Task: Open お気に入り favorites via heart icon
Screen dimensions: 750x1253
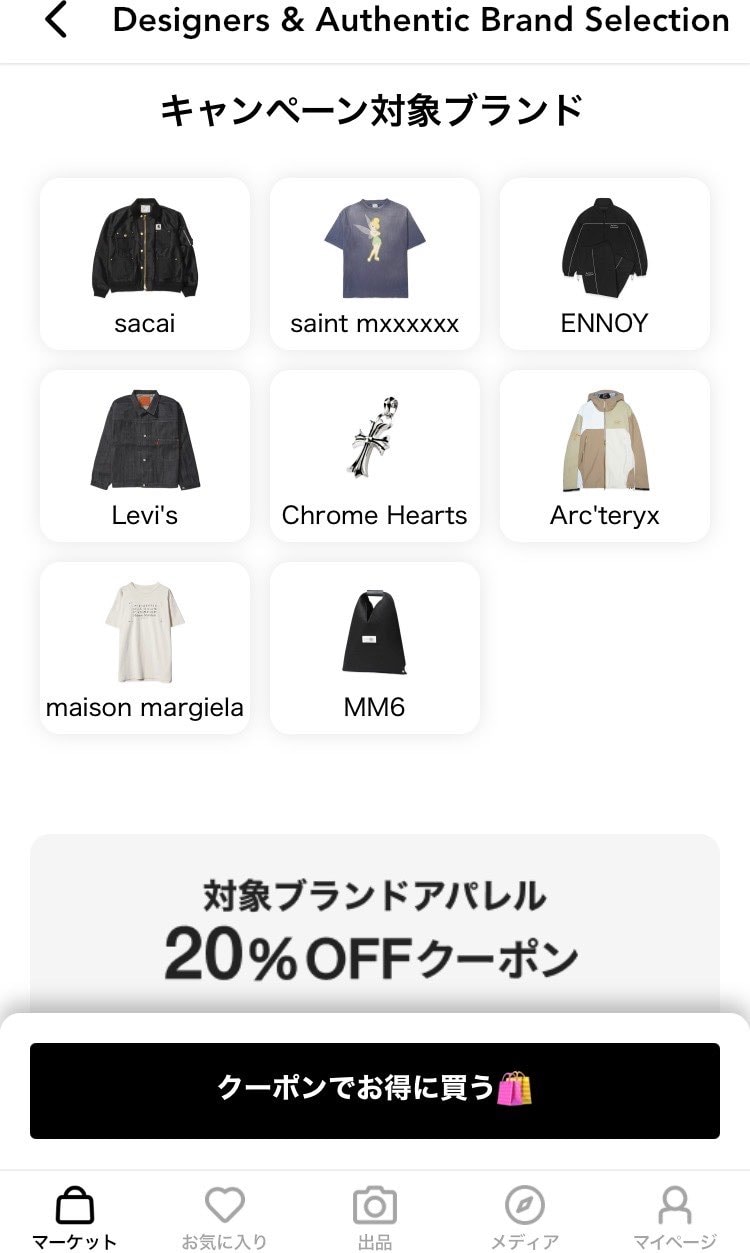Action: pyautogui.click(x=223, y=1205)
